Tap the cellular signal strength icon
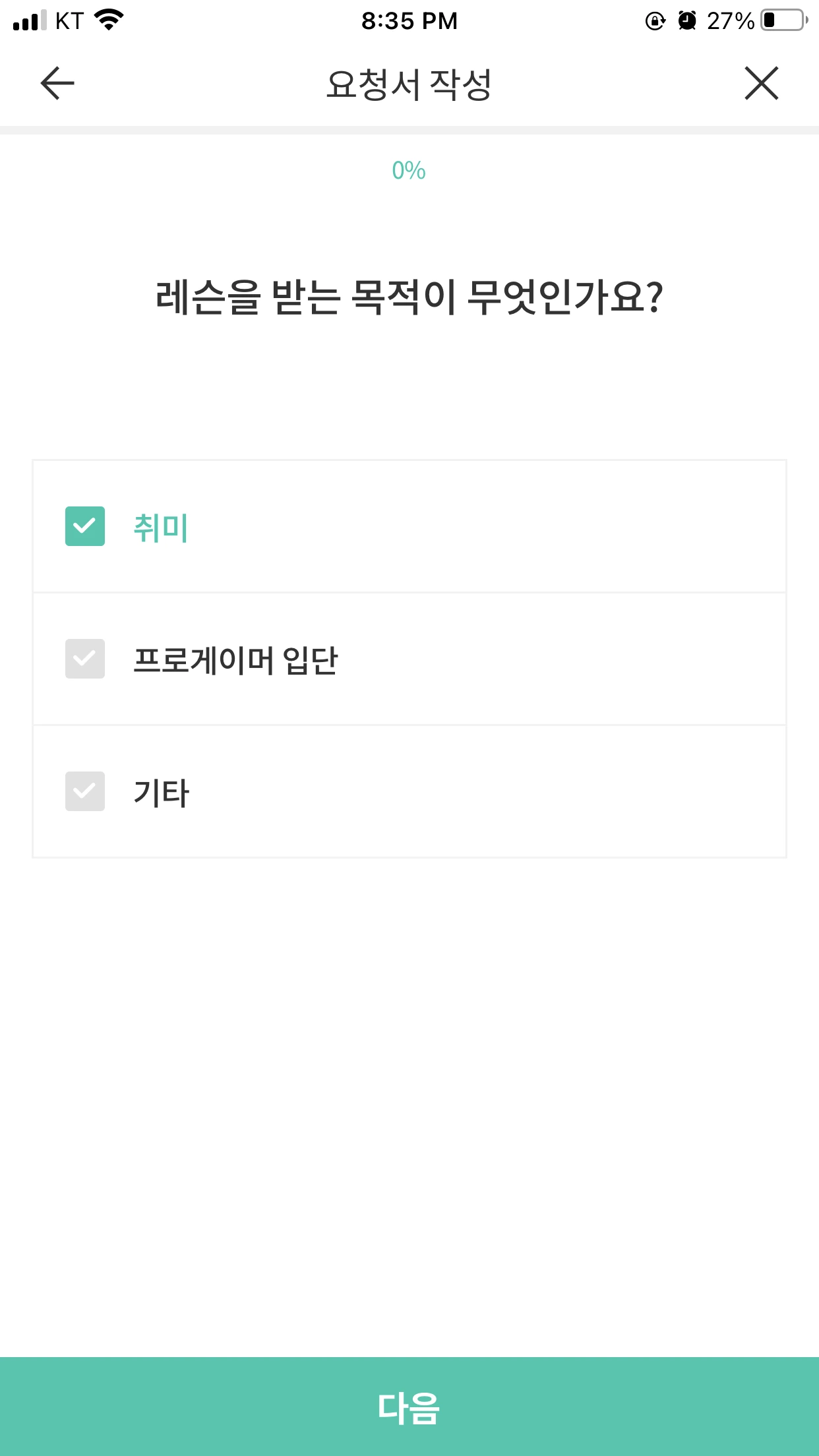The height and width of the screenshot is (1456, 819). 29,20
